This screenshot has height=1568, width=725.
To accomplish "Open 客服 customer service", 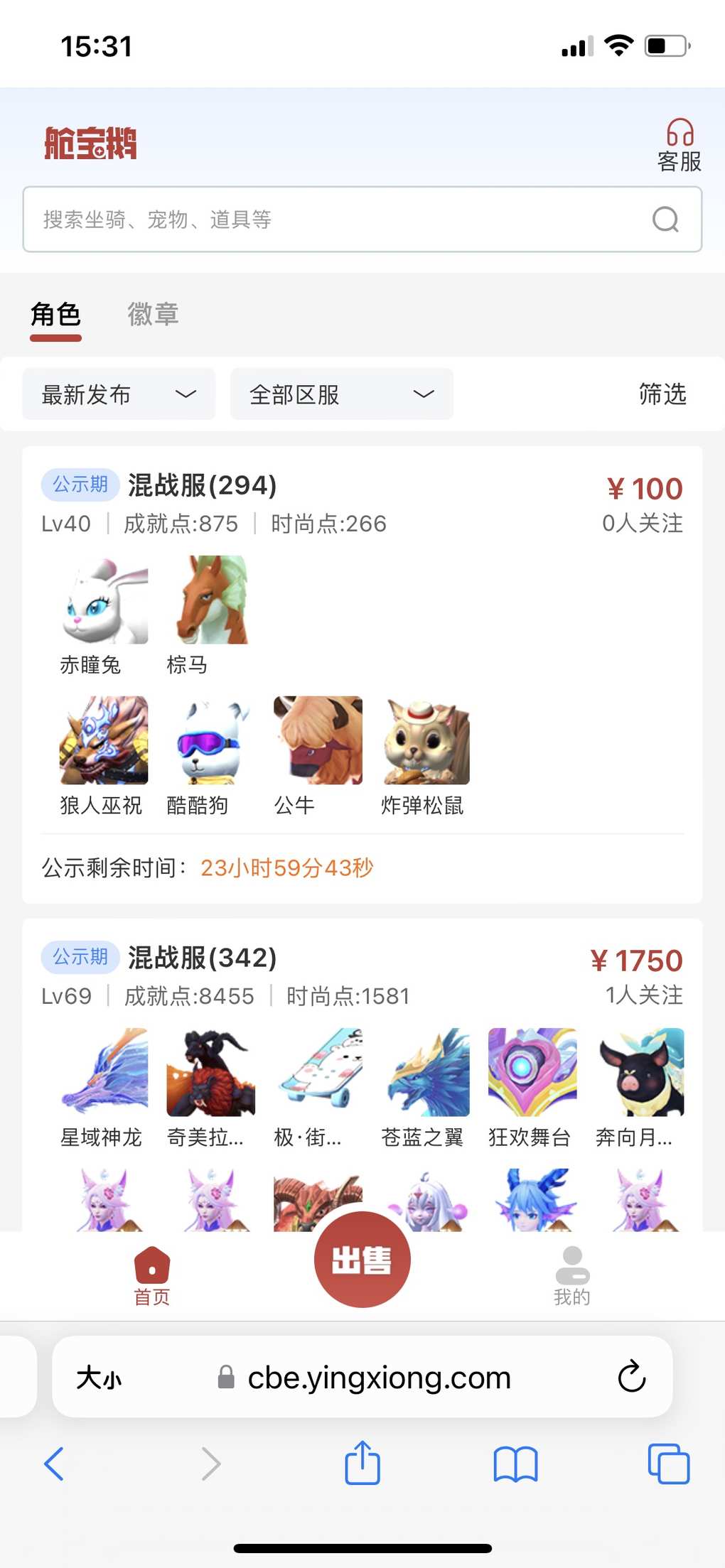I will [x=679, y=146].
